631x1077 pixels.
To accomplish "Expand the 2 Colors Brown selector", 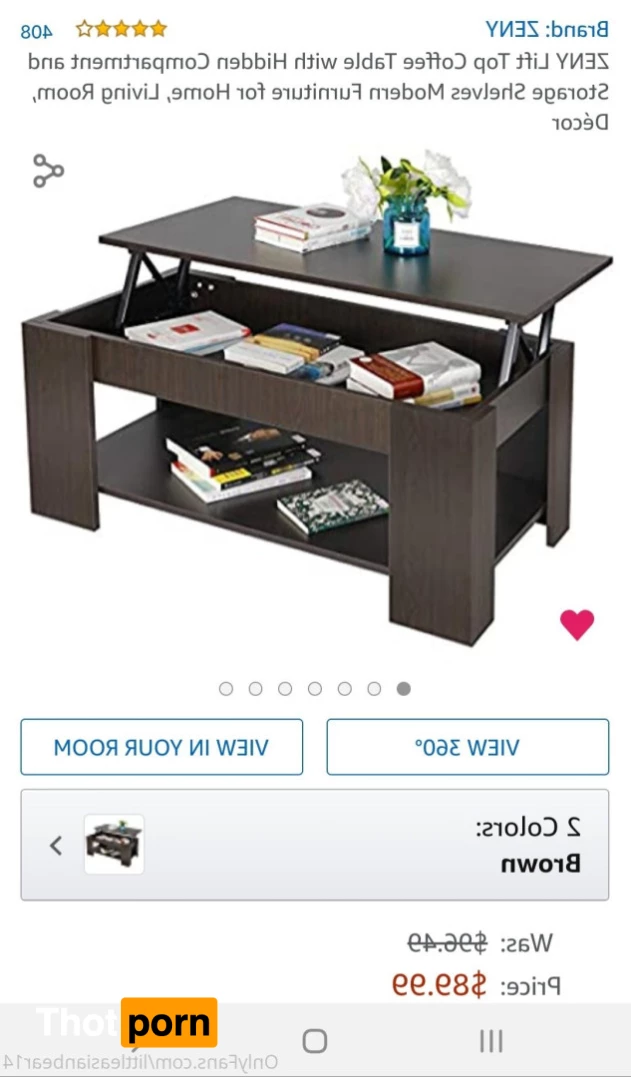I will pos(315,845).
